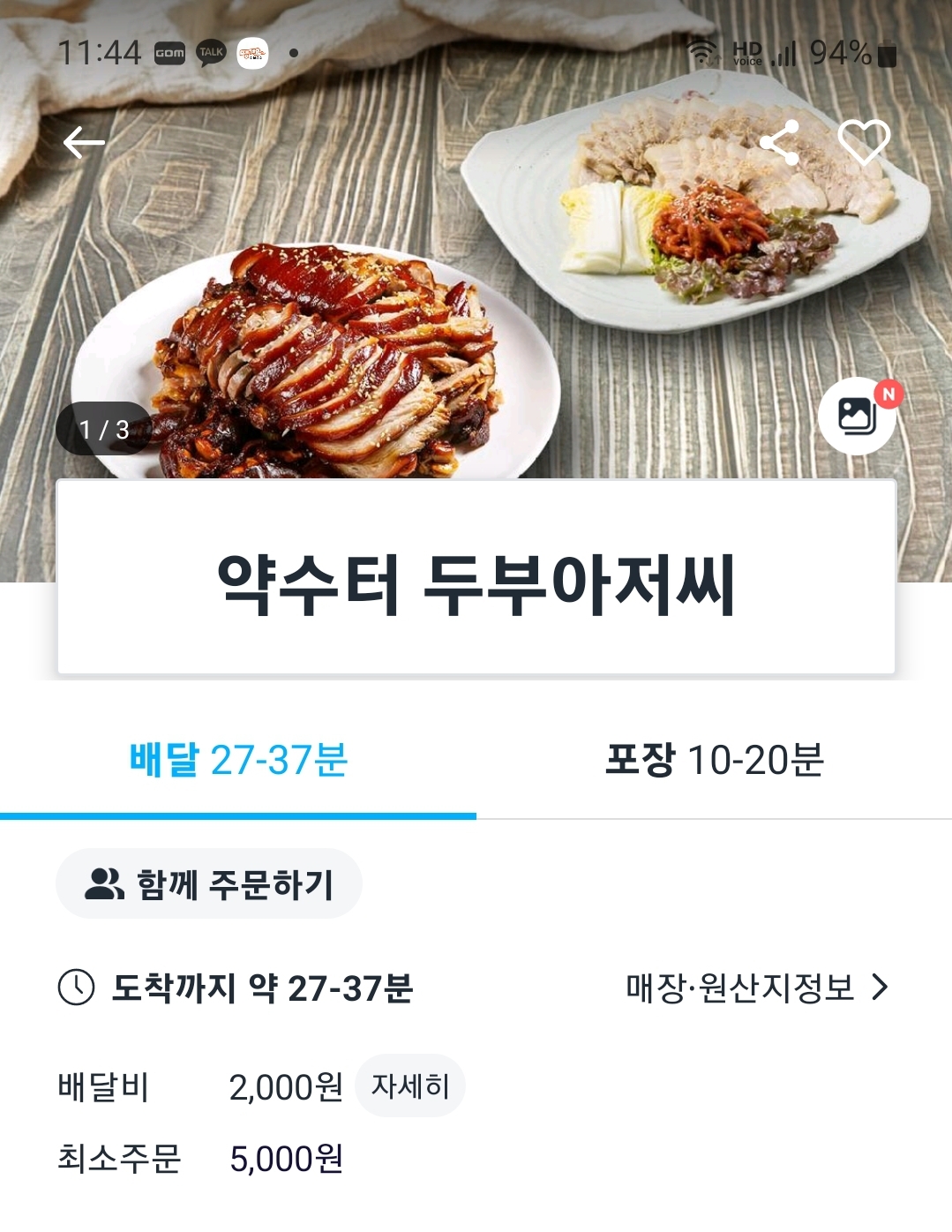The width and height of the screenshot is (952, 1232).
Task: Share this restaurant page
Action: pos(779,142)
